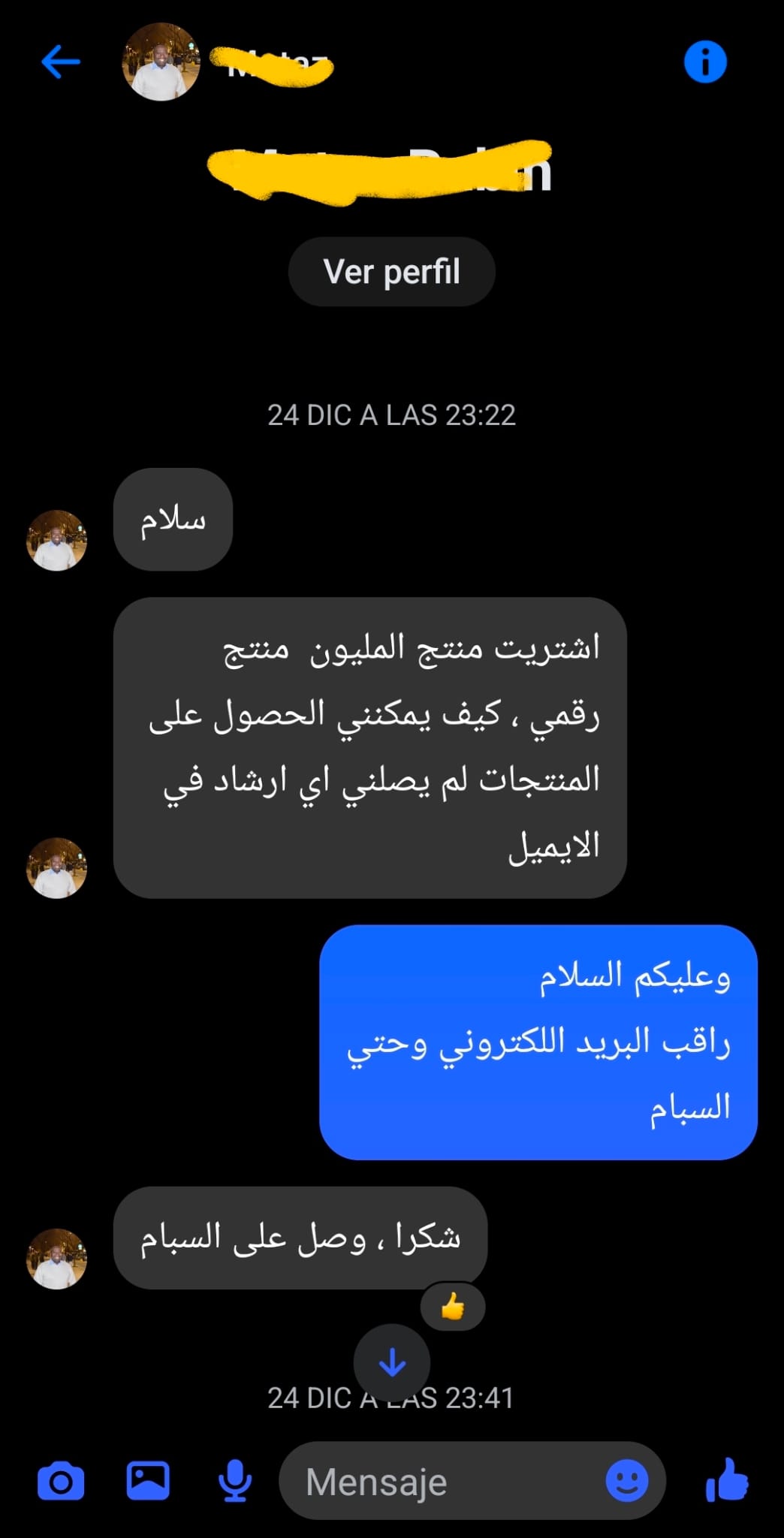The height and width of the screenshot is (1538, 784).
Task: Attach an image from the gallery
Action: (148, 1481)
